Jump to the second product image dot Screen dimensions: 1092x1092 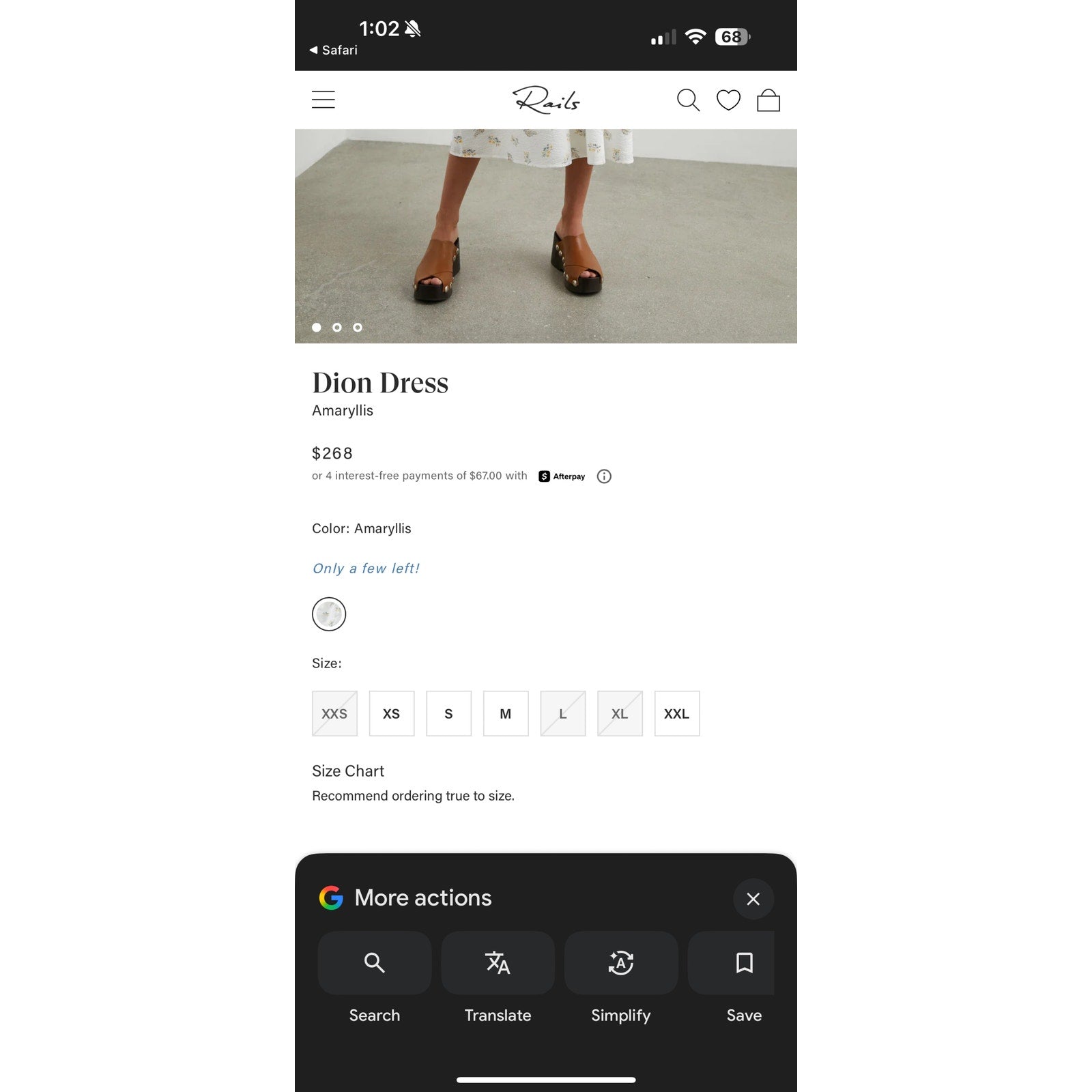tap(337, 328)
